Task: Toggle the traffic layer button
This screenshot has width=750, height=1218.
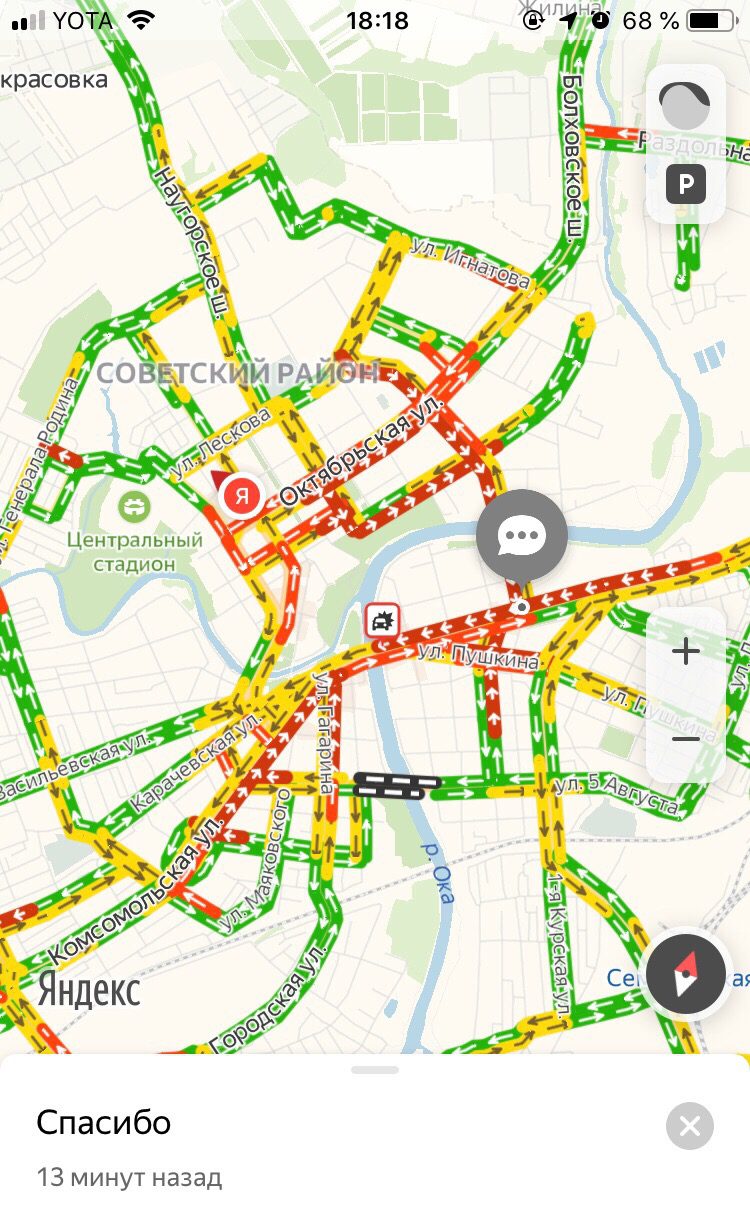Action: [x=685, y=105]
